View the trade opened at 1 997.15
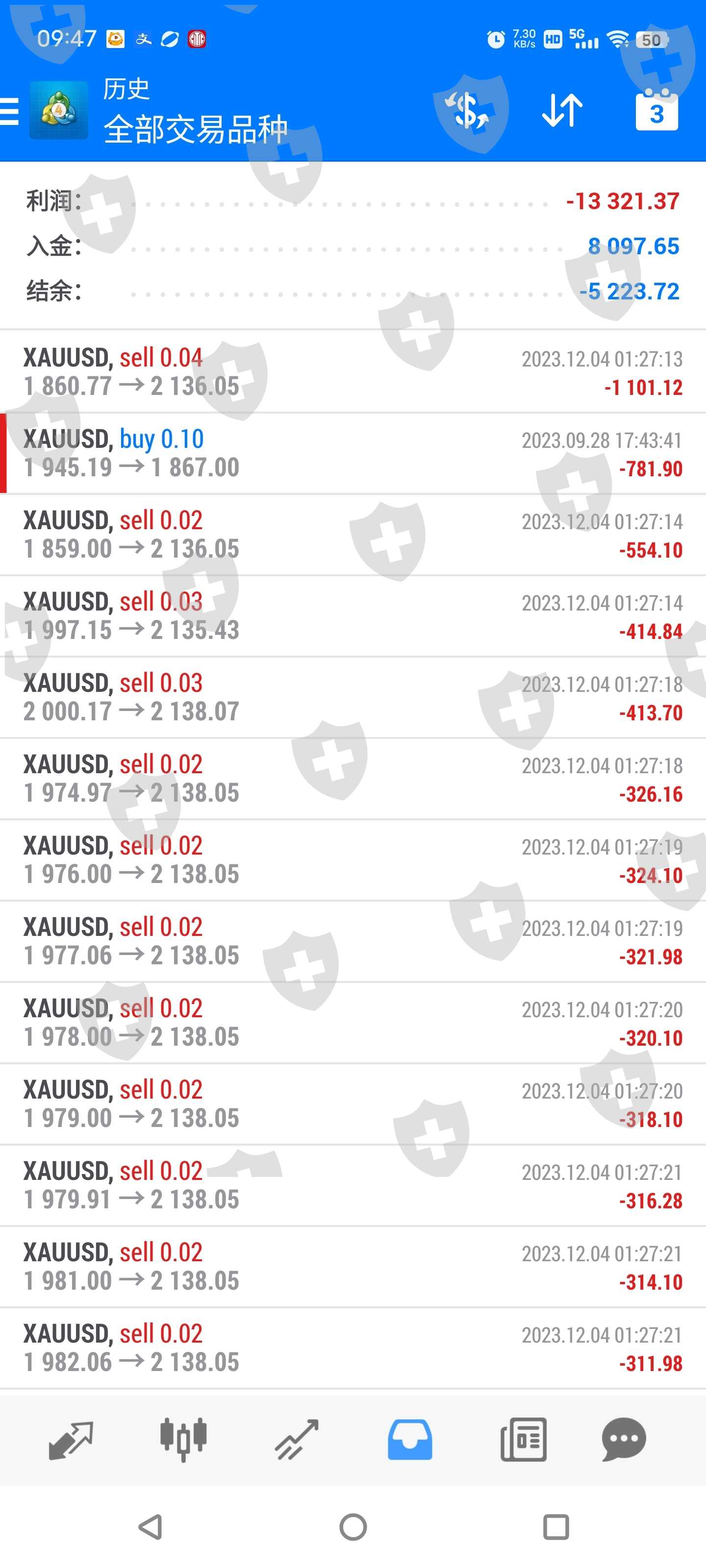 click(353, 616)
